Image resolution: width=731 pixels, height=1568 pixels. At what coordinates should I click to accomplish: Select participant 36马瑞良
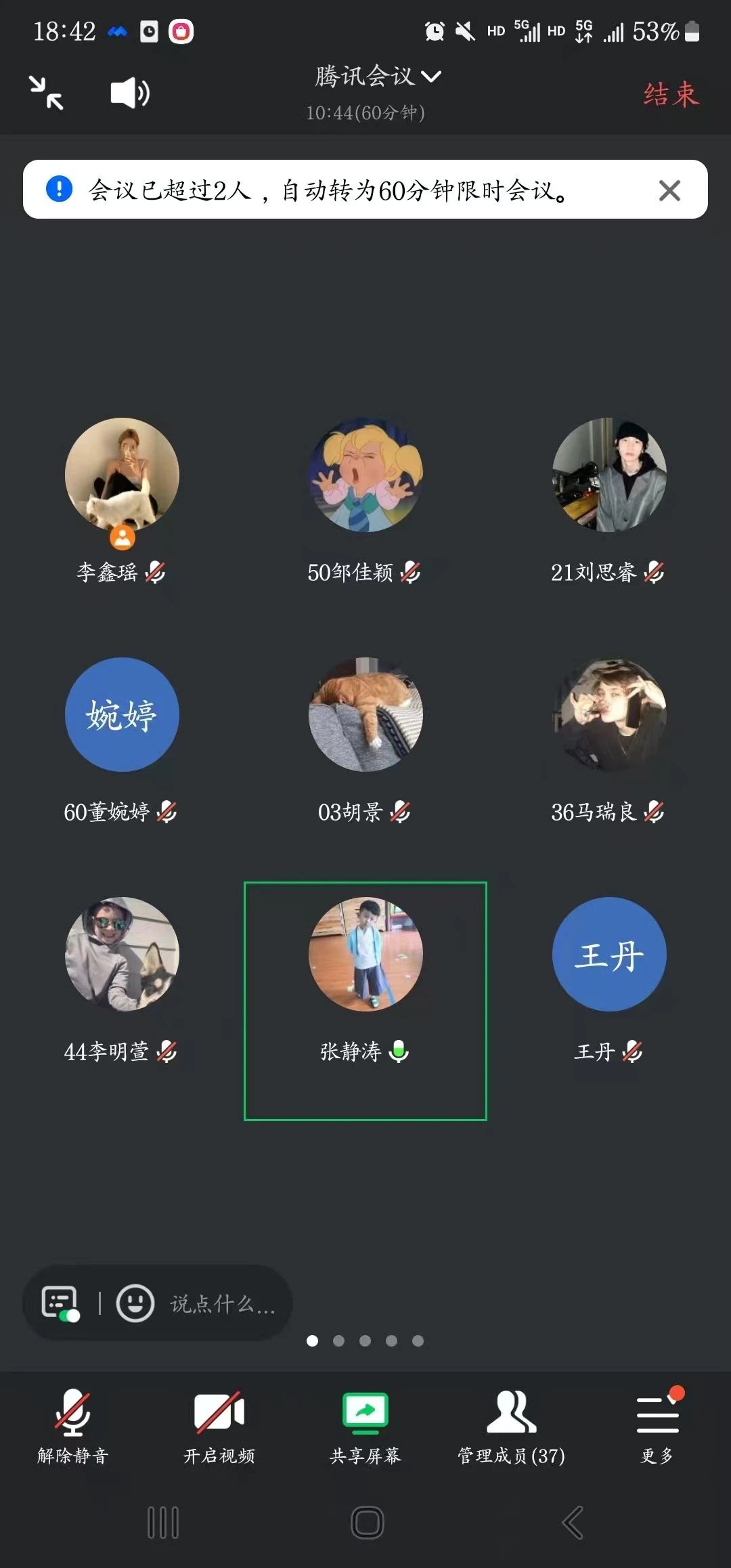tap(609, 715)
